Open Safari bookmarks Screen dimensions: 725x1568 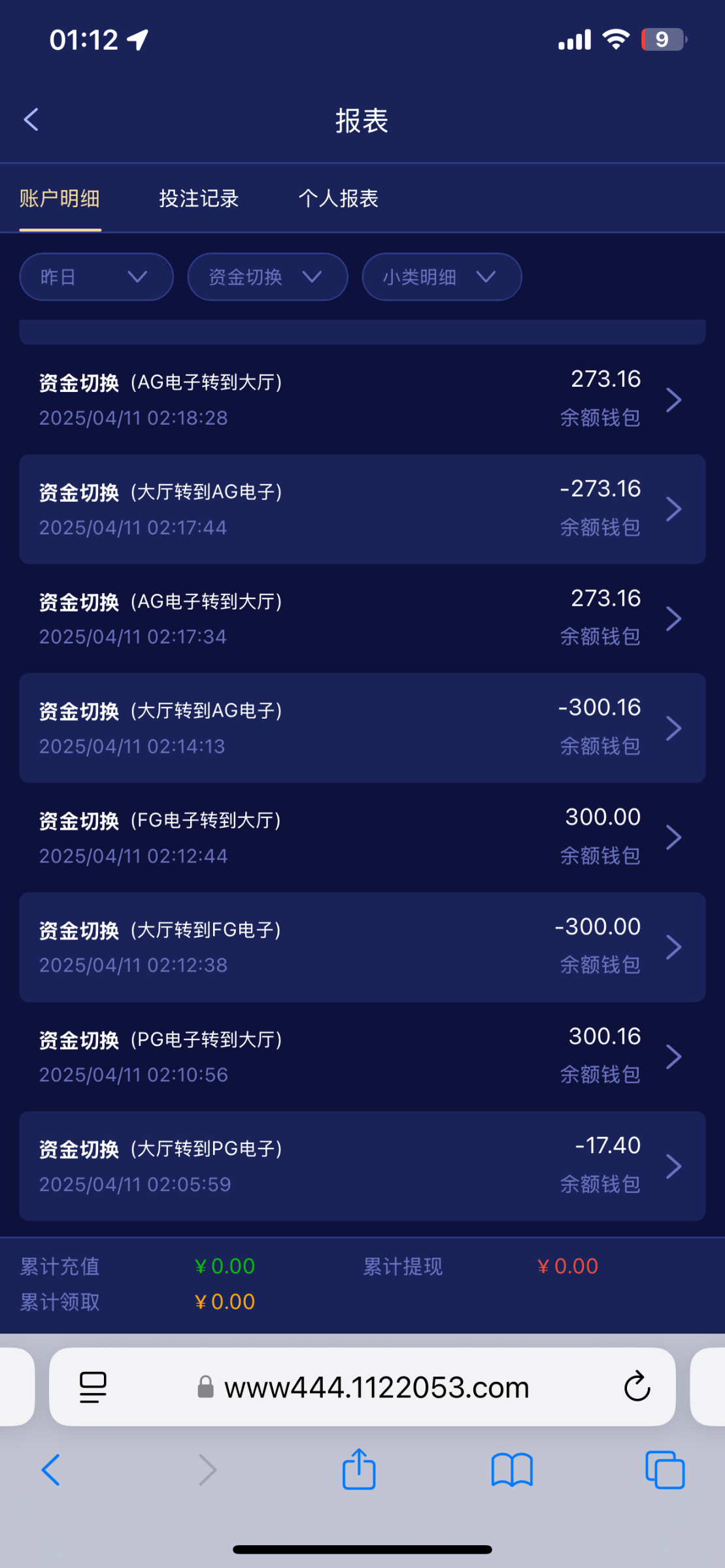pyautogui.click(x=512, y=1470)
